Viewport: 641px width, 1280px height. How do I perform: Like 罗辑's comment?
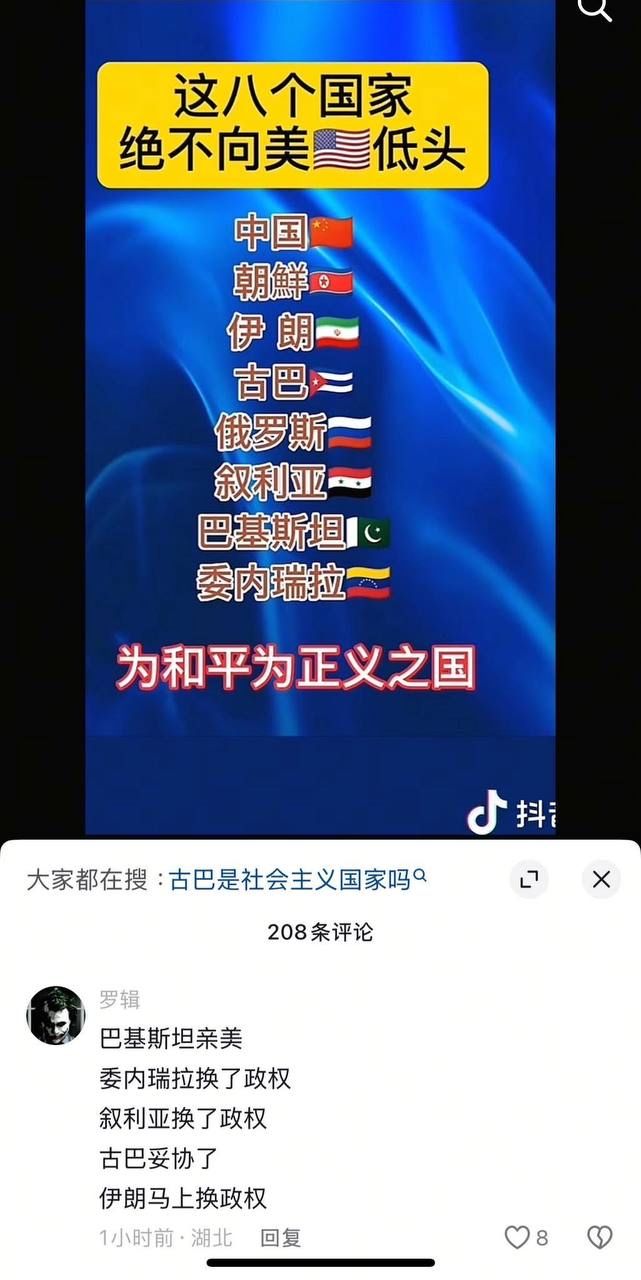tap(517, 1238)
